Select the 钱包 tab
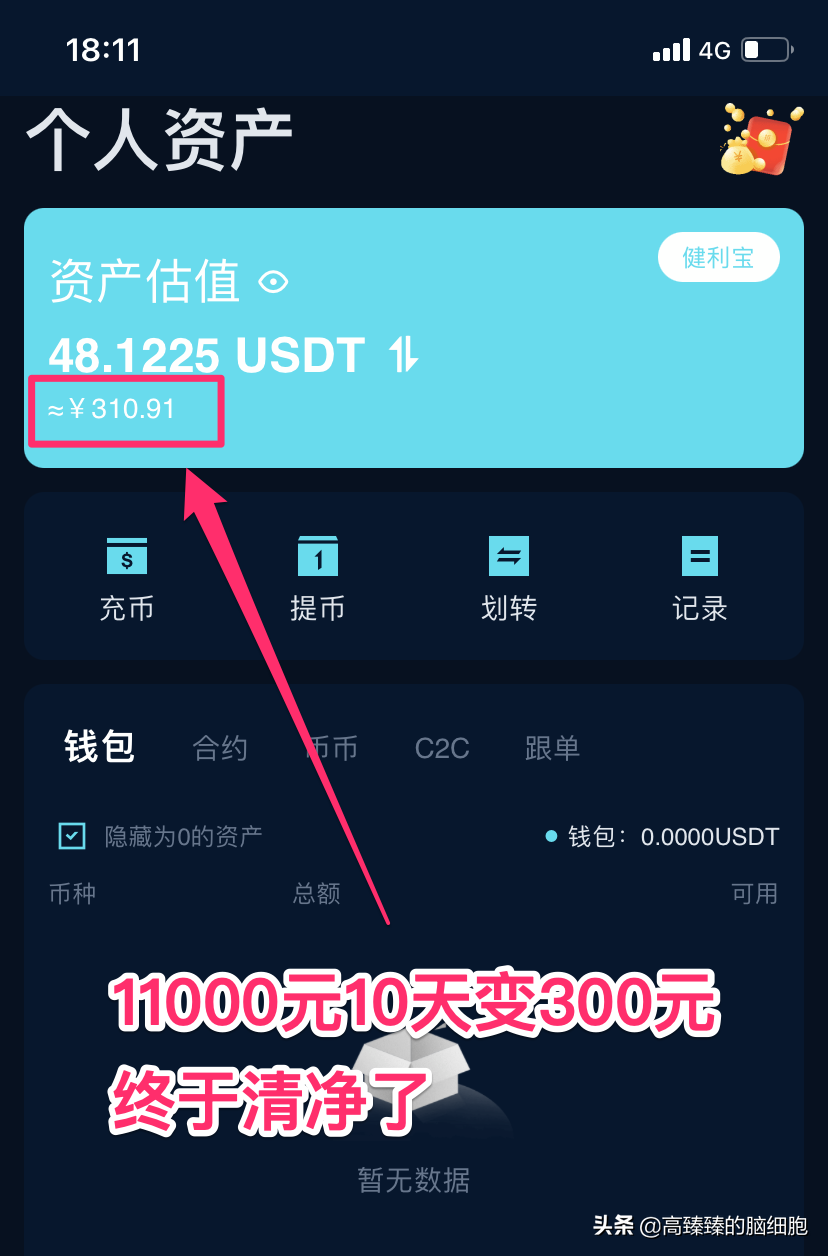Viewport: 828px width, 1256px height. (x=99, y=746)
